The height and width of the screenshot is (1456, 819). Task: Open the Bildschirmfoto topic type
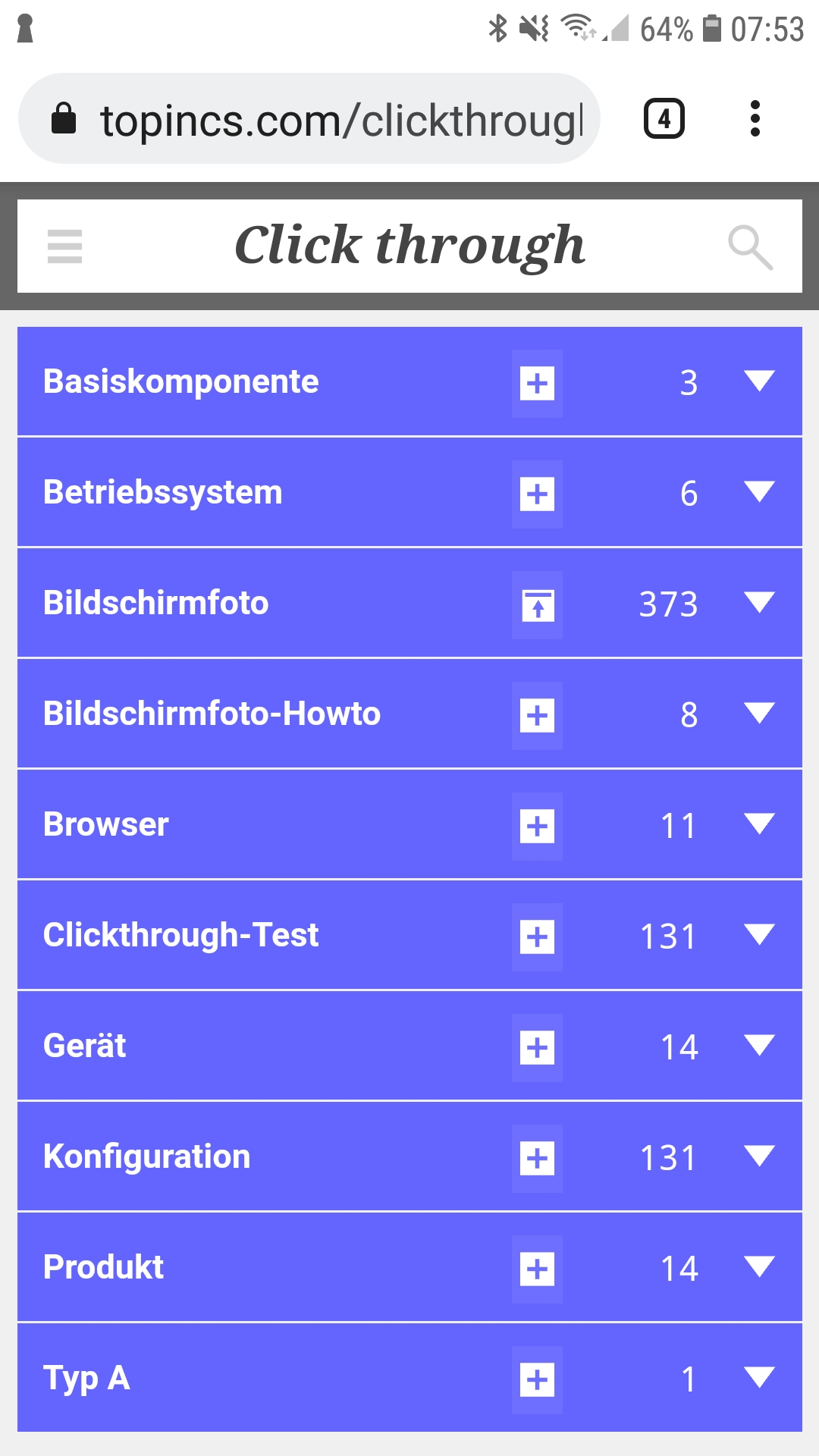156,603
